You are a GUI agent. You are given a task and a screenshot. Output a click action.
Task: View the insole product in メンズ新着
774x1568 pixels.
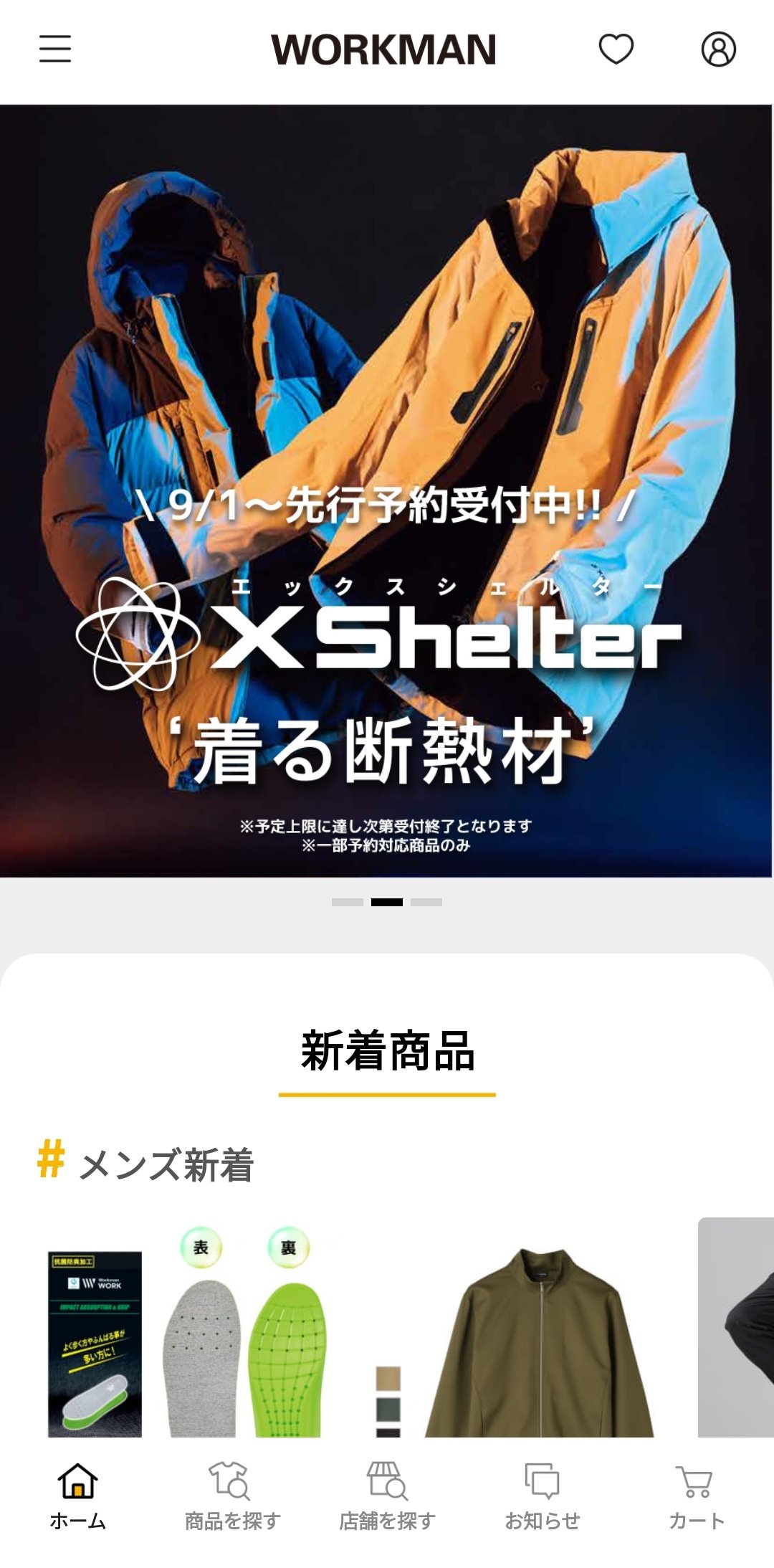186,1334
